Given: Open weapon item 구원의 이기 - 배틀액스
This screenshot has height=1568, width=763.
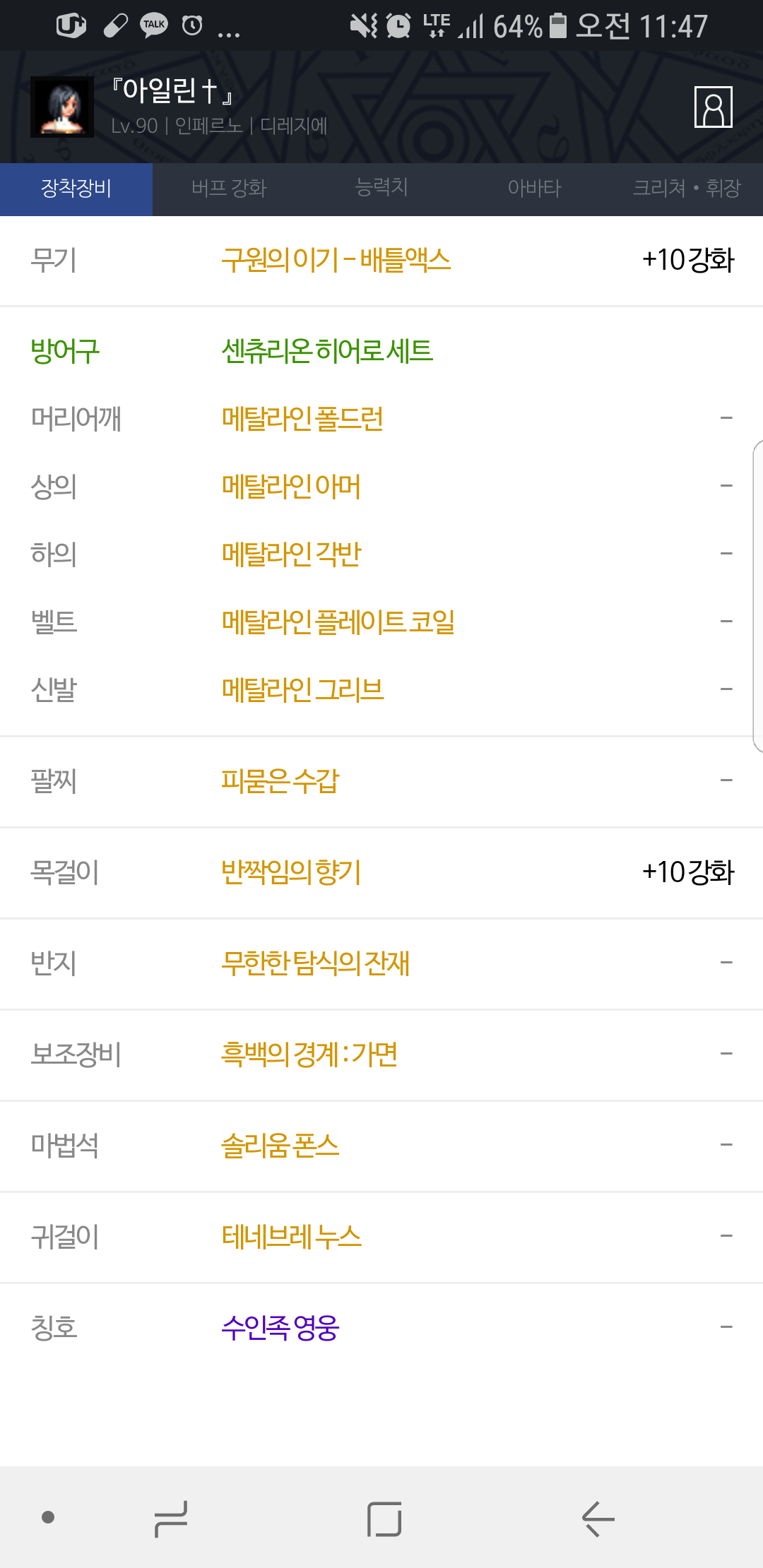Looking at the screenshot, I should pos(336,261).
